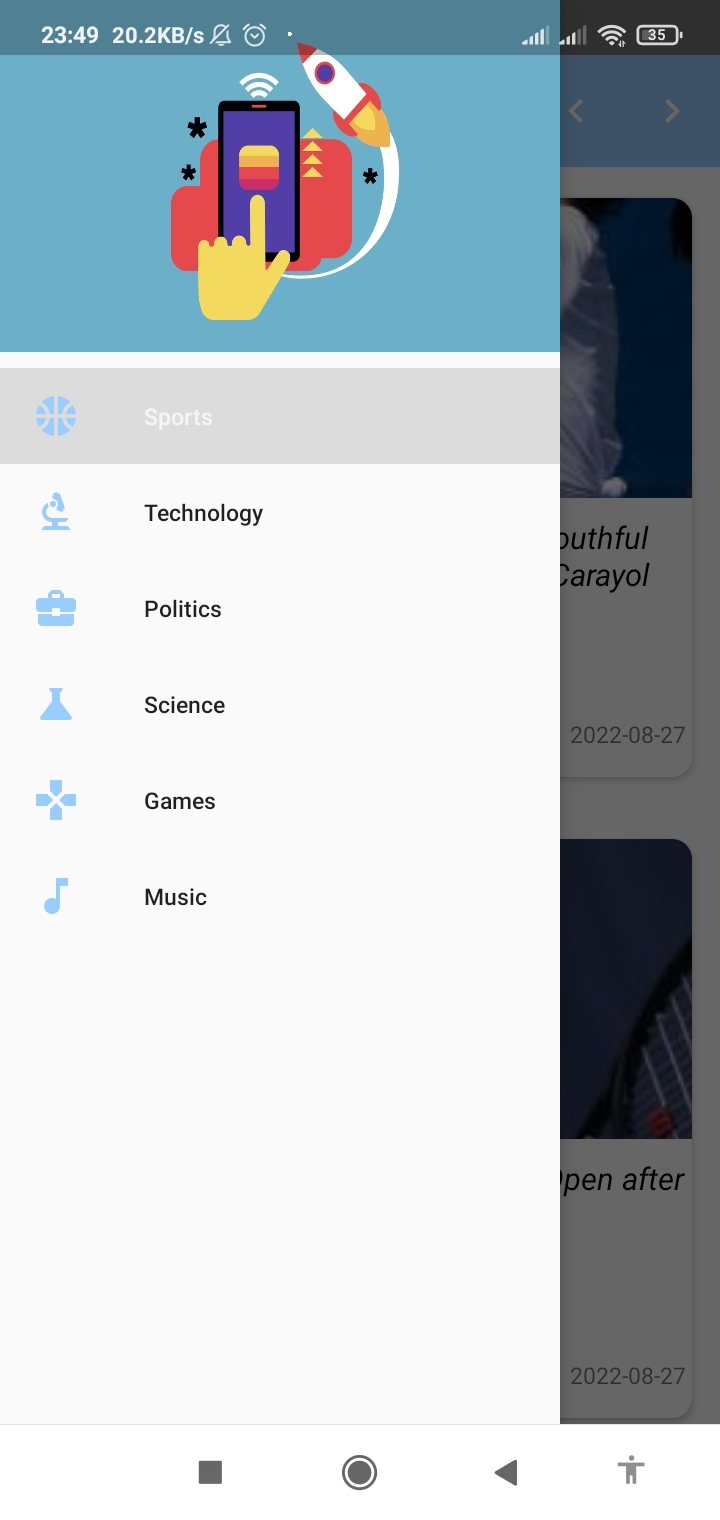Click the muted notification bell icon
The height and width of the screenshot is (1520, 720).
(219, 34)
